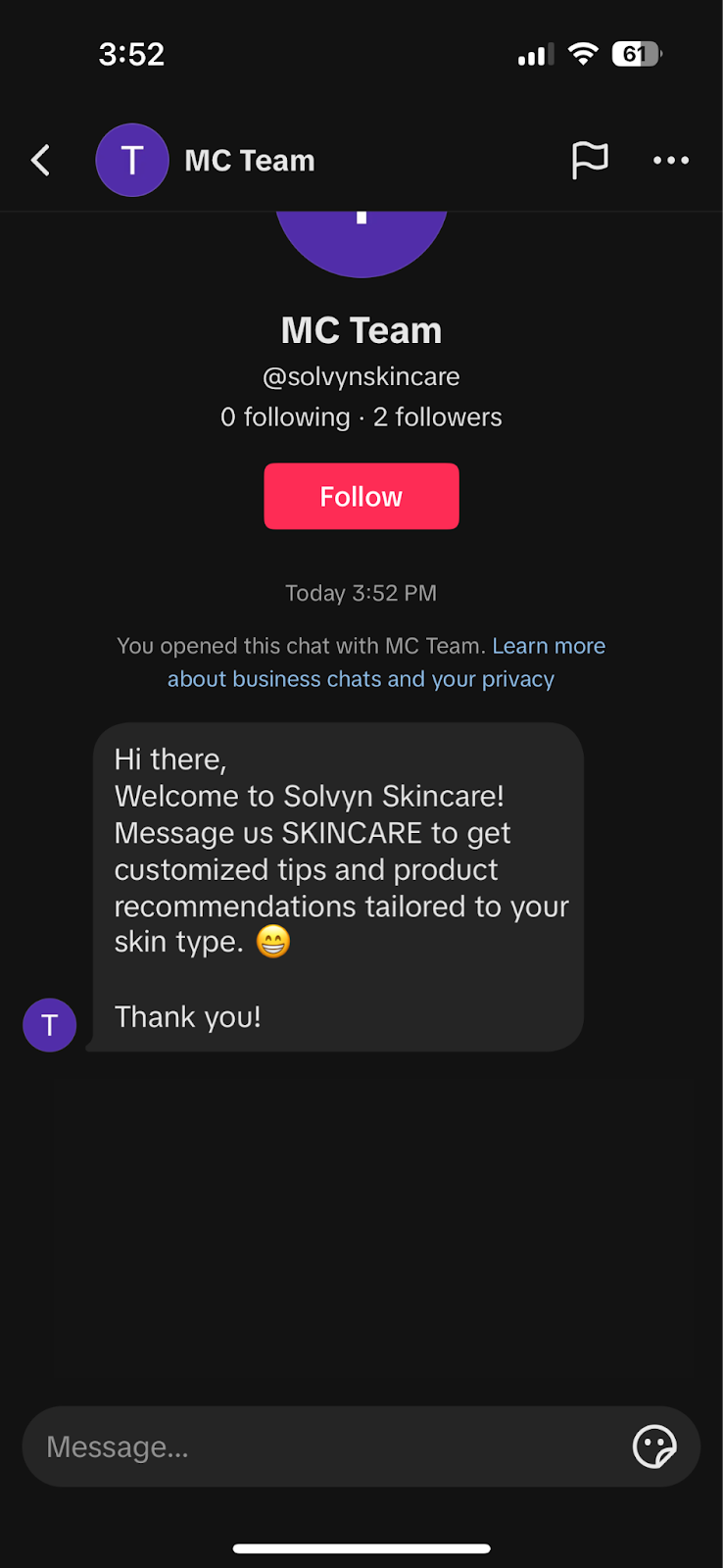Open MC Team profile from header avatar
Viewport: 723px width, 1568px height.
tap(132, 160)
